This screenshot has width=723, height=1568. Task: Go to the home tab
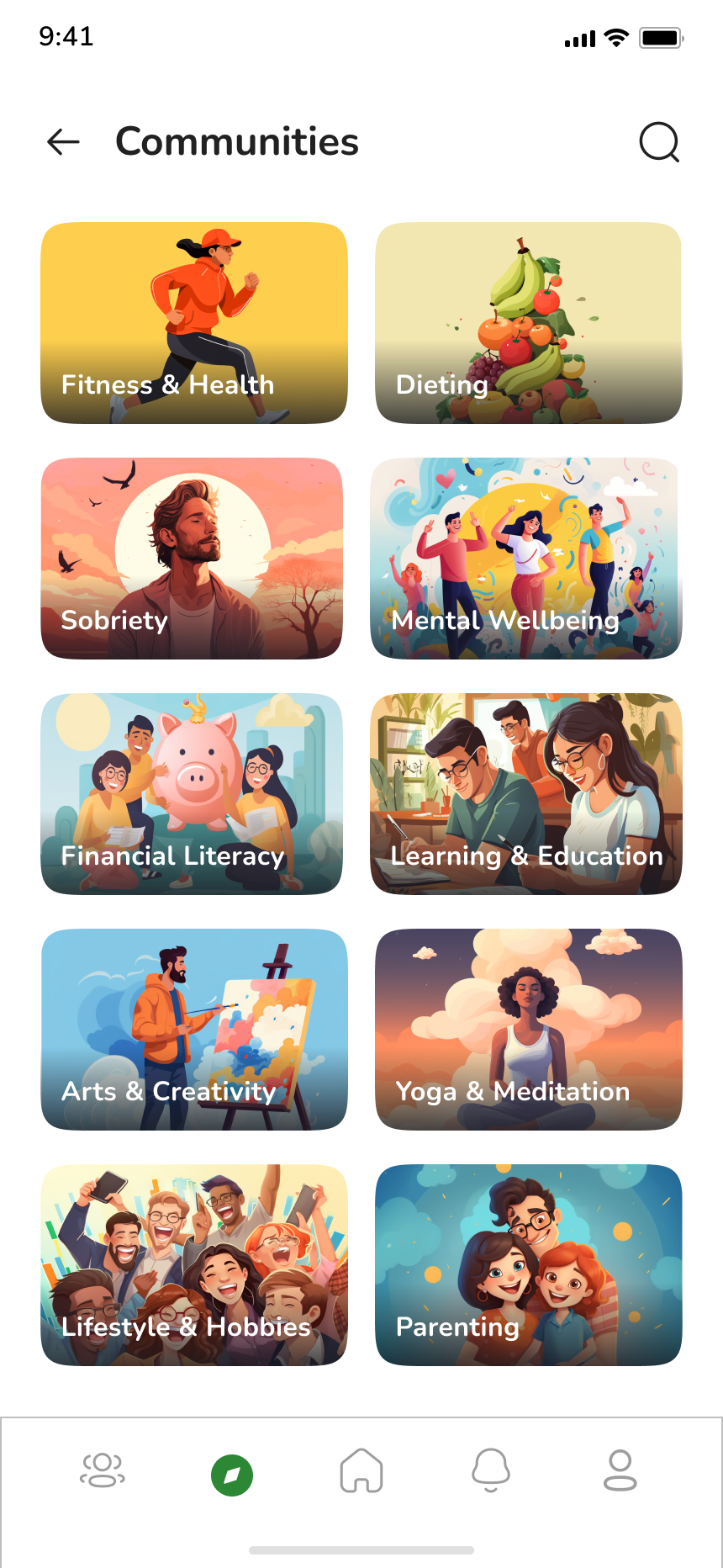[x=361, y=1470]
